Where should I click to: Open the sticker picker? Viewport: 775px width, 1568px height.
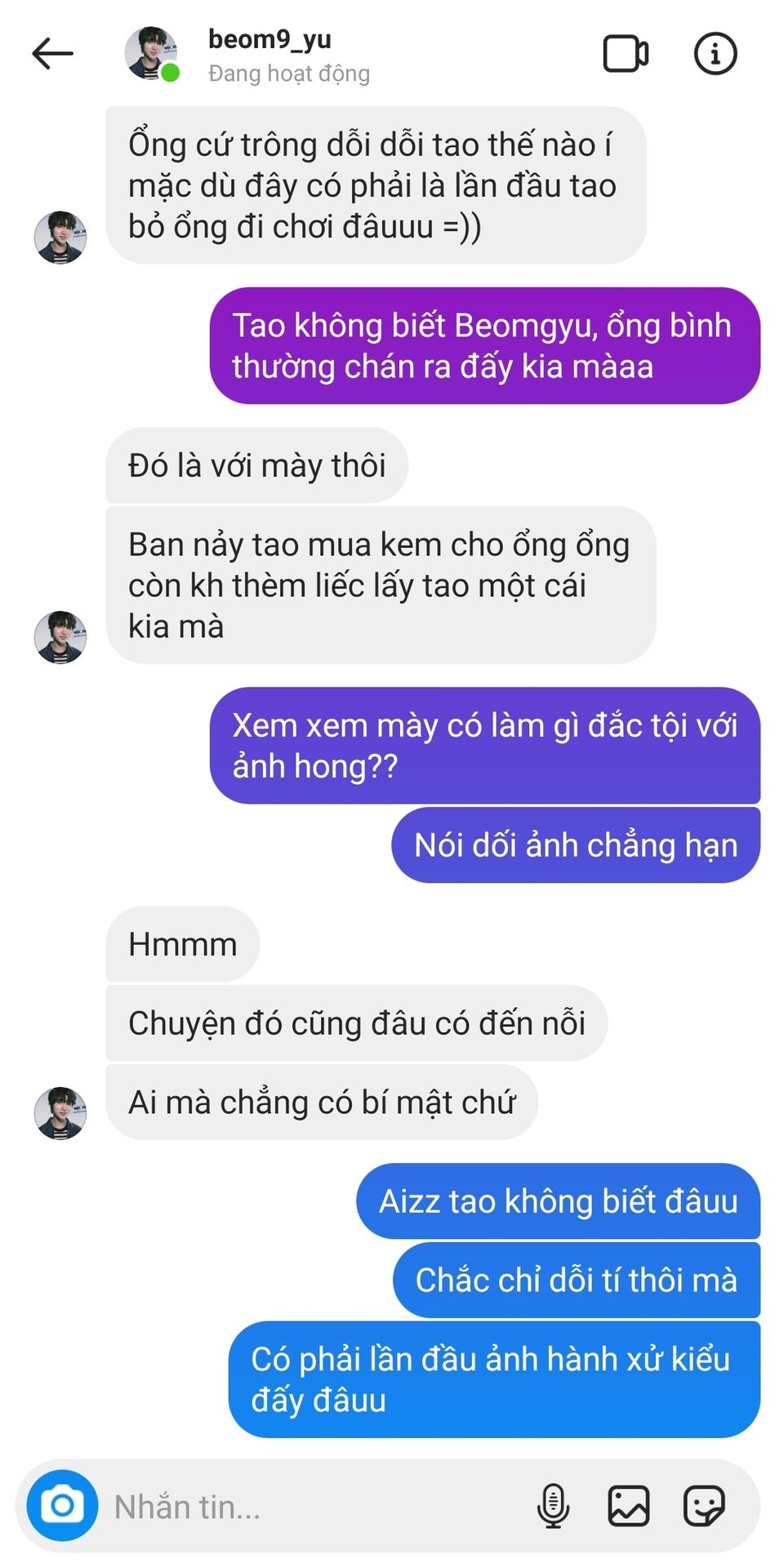coord(703,1505)
